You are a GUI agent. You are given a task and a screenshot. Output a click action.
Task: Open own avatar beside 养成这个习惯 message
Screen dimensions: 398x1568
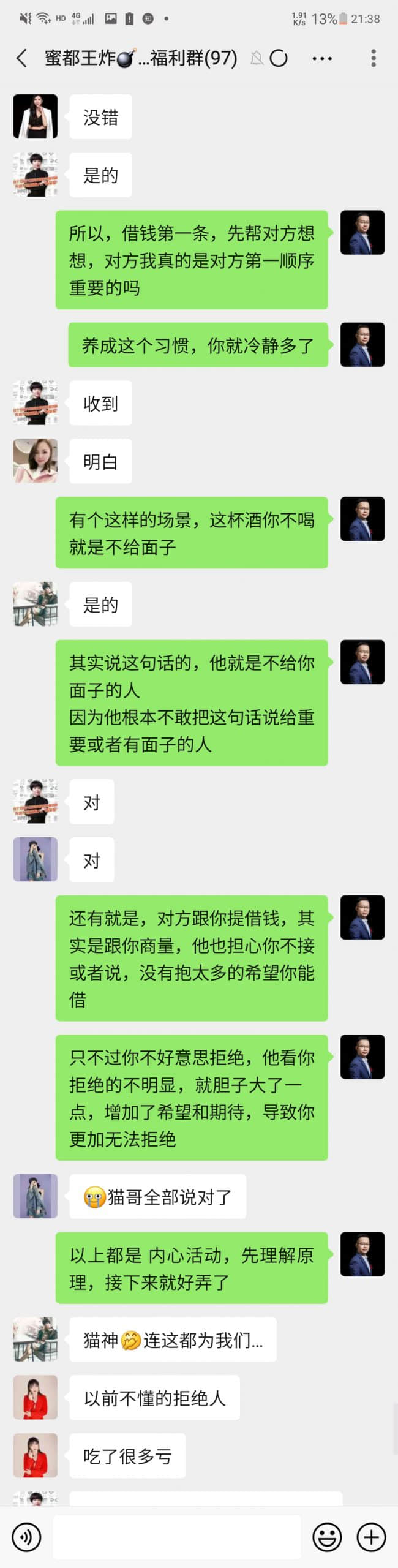[x=362, y=345]
